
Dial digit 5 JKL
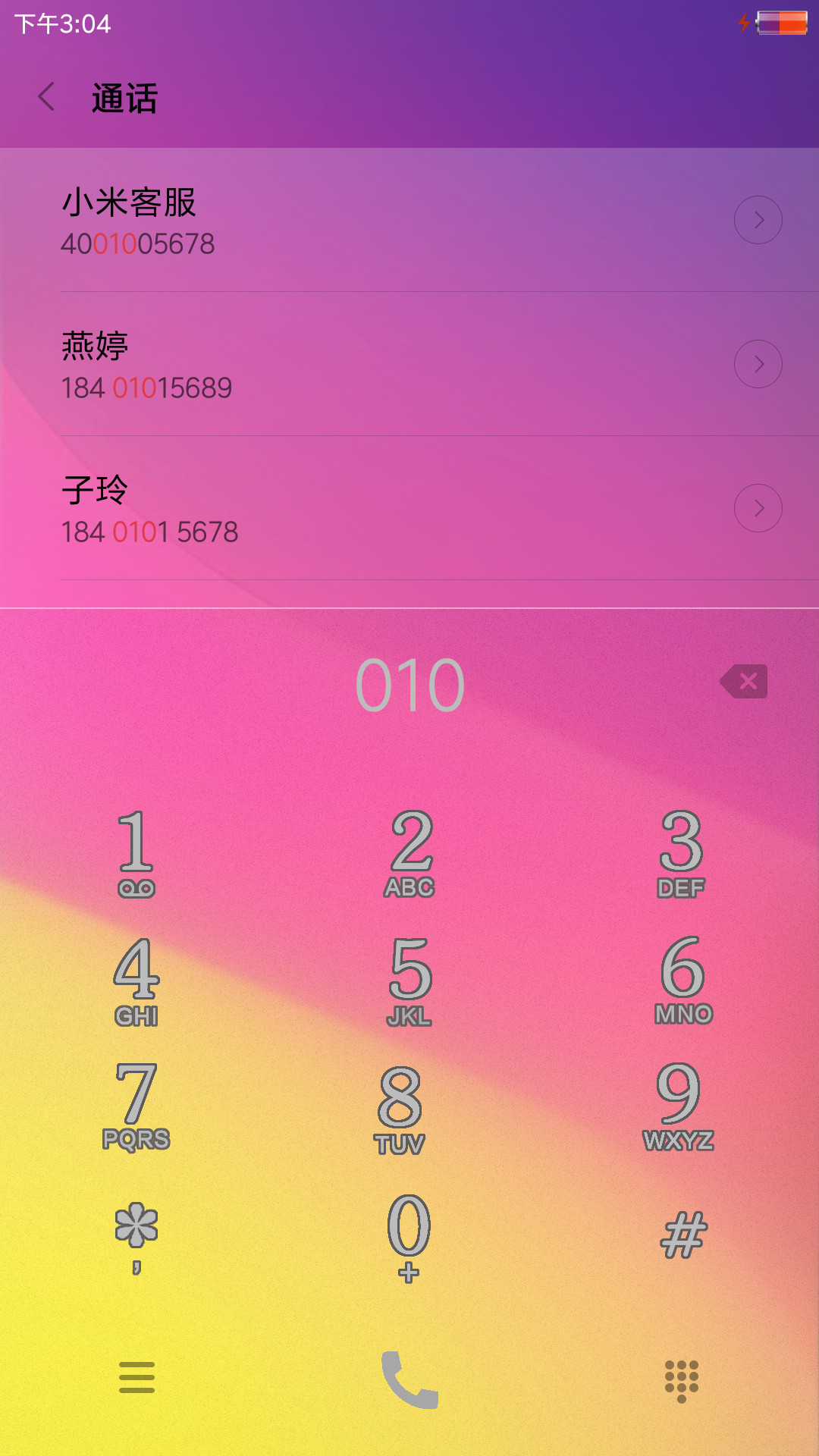pos(409,981)
